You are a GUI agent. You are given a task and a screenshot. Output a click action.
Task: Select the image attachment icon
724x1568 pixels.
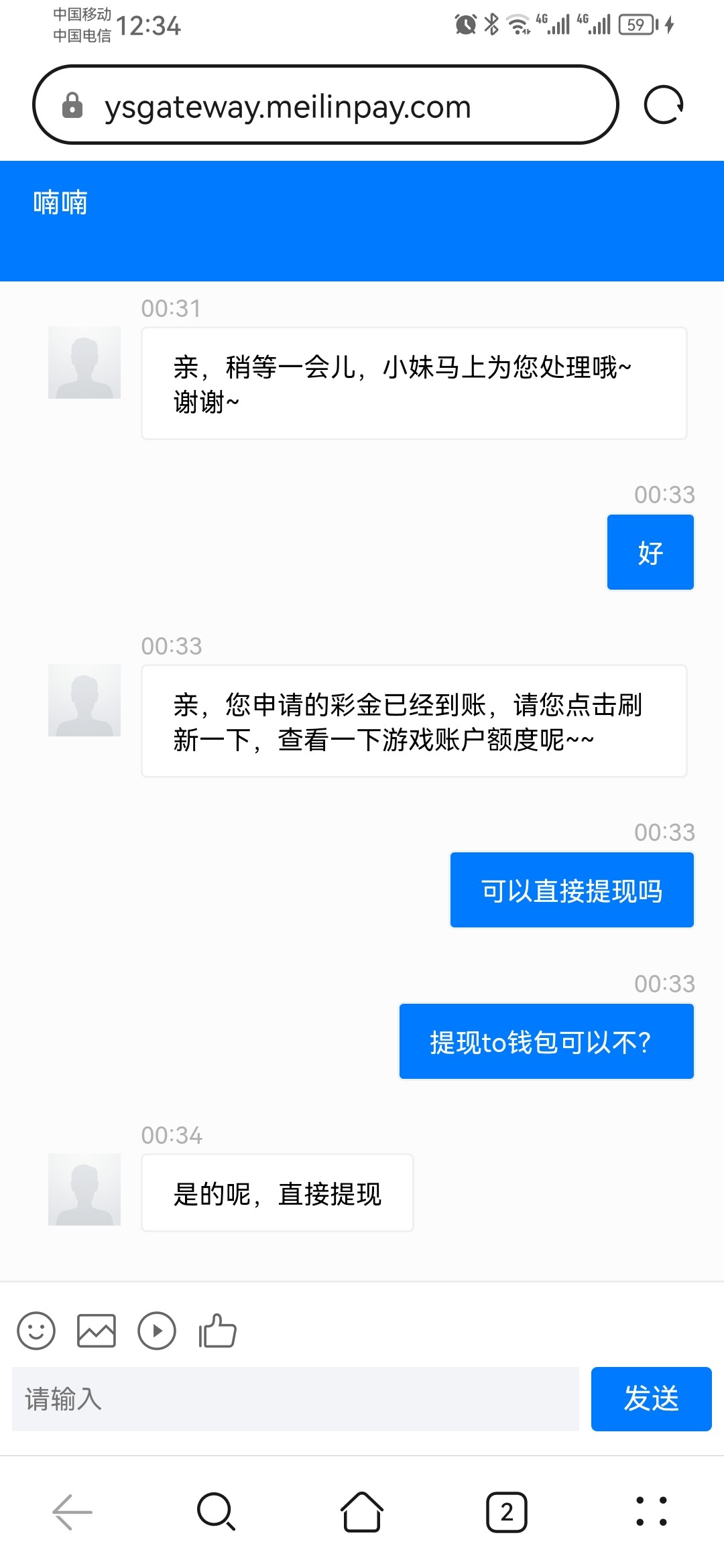97,1331
